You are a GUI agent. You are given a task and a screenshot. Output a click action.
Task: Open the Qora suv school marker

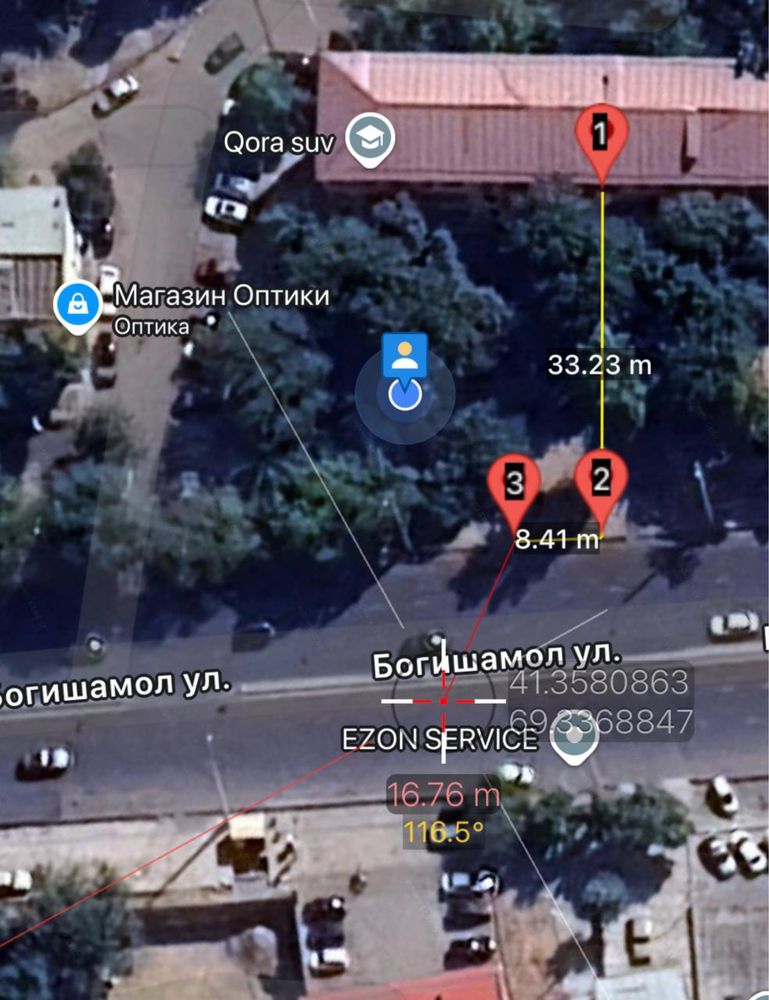(x=370, y=138)
